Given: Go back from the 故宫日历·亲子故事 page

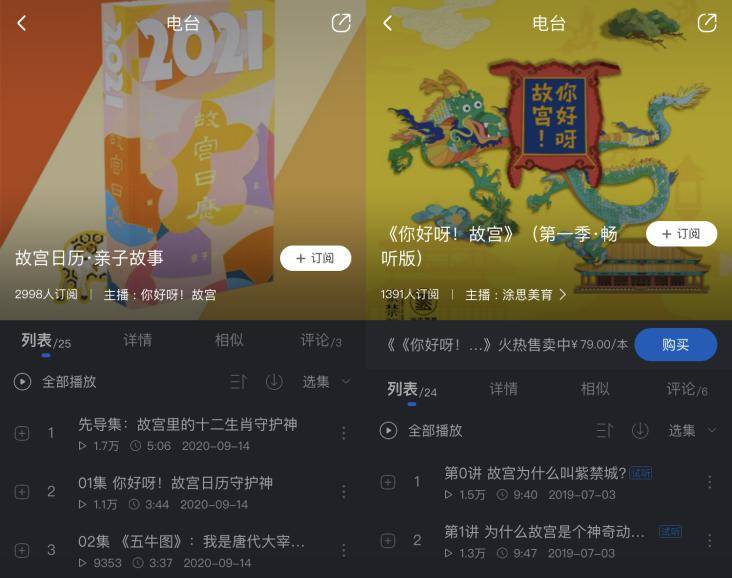Looking at the screenshot, I should point(22,23).
